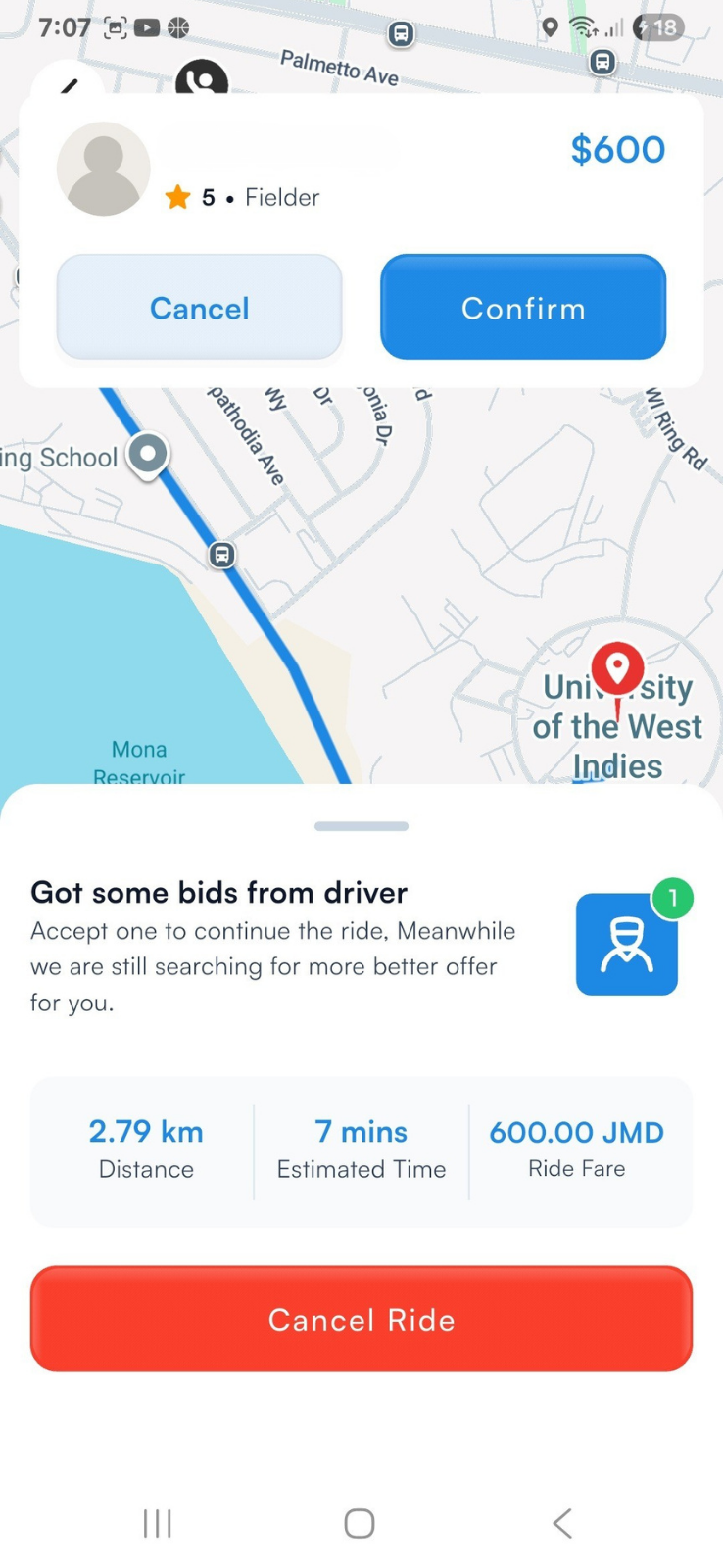
Task: Confirm Fielder's $600 bid
Action: (x=522, y=308)
